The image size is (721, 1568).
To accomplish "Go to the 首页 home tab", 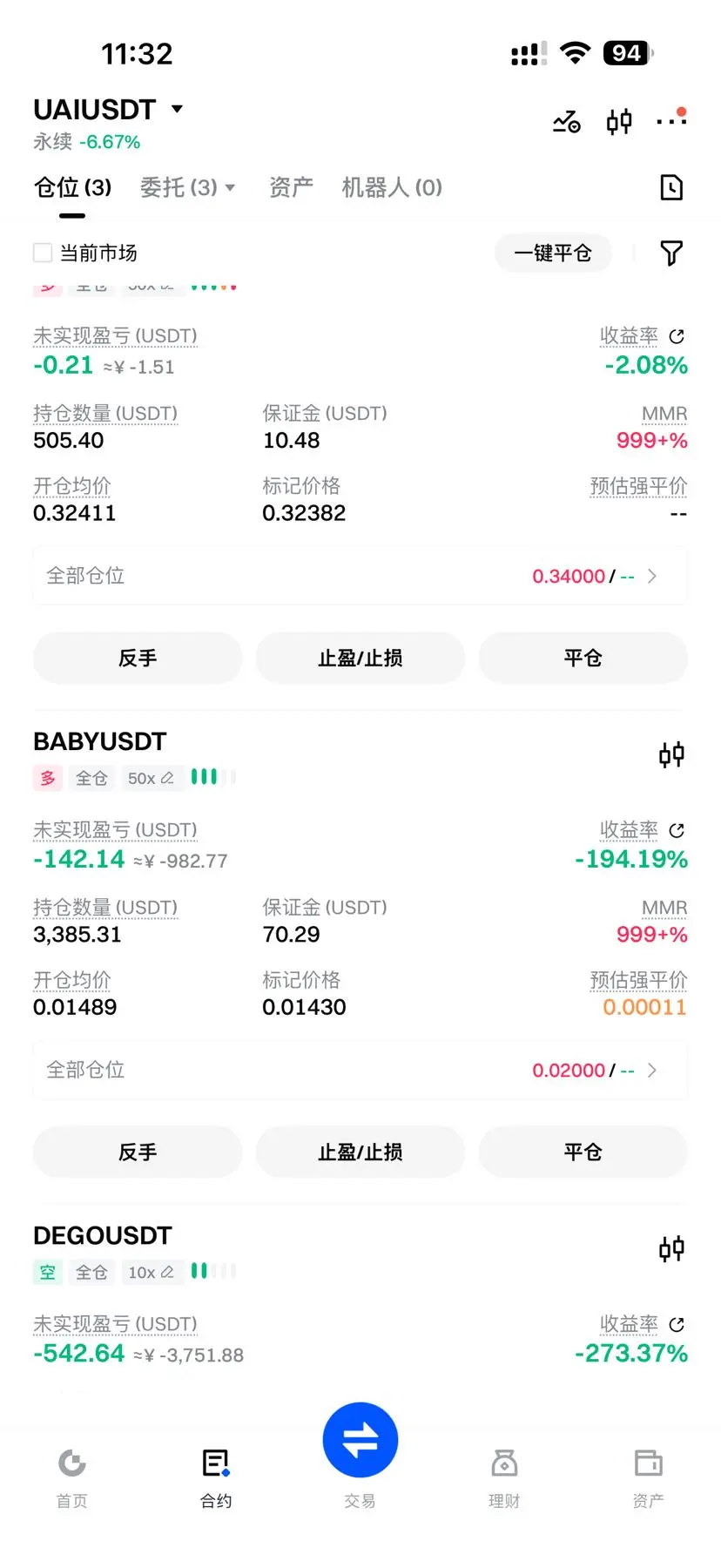I will pos(72,1477).
